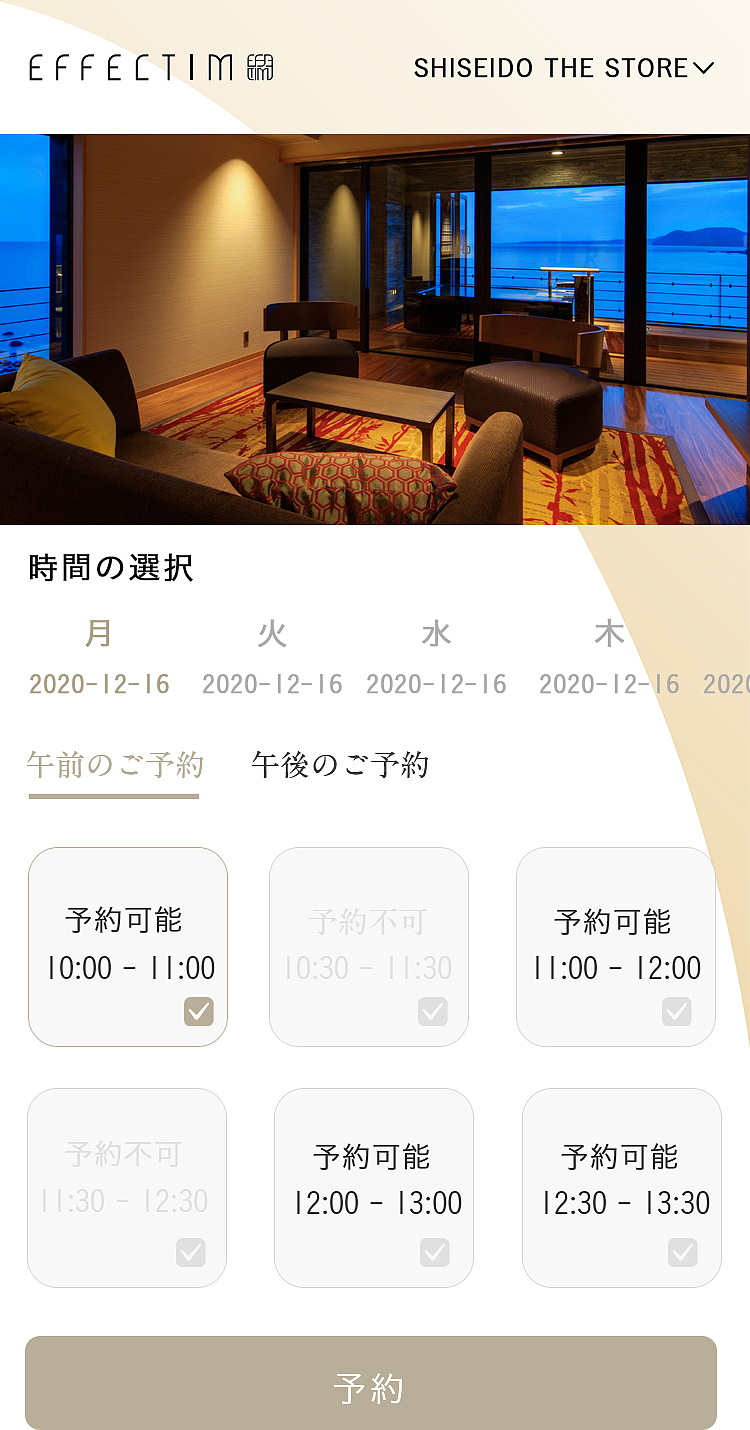Select the 木 (Thursday) date
The height and width of the screenshot is (1430, 750).
click(x=609, y=658)
